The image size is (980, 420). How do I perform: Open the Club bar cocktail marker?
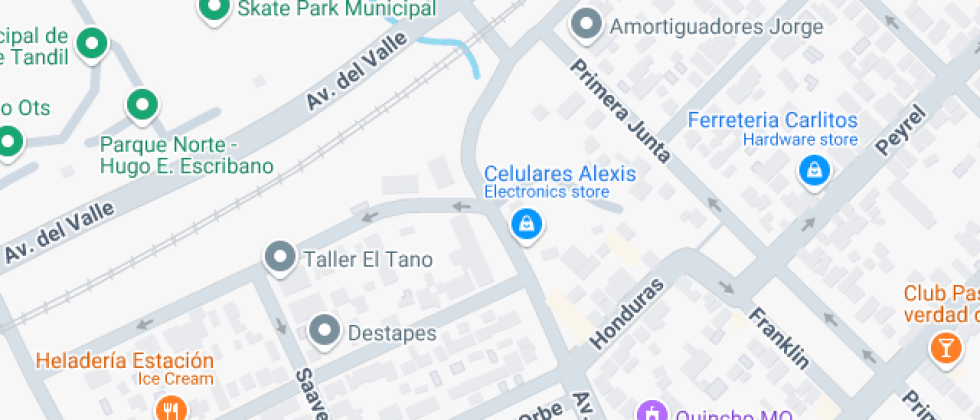[942, 346]
